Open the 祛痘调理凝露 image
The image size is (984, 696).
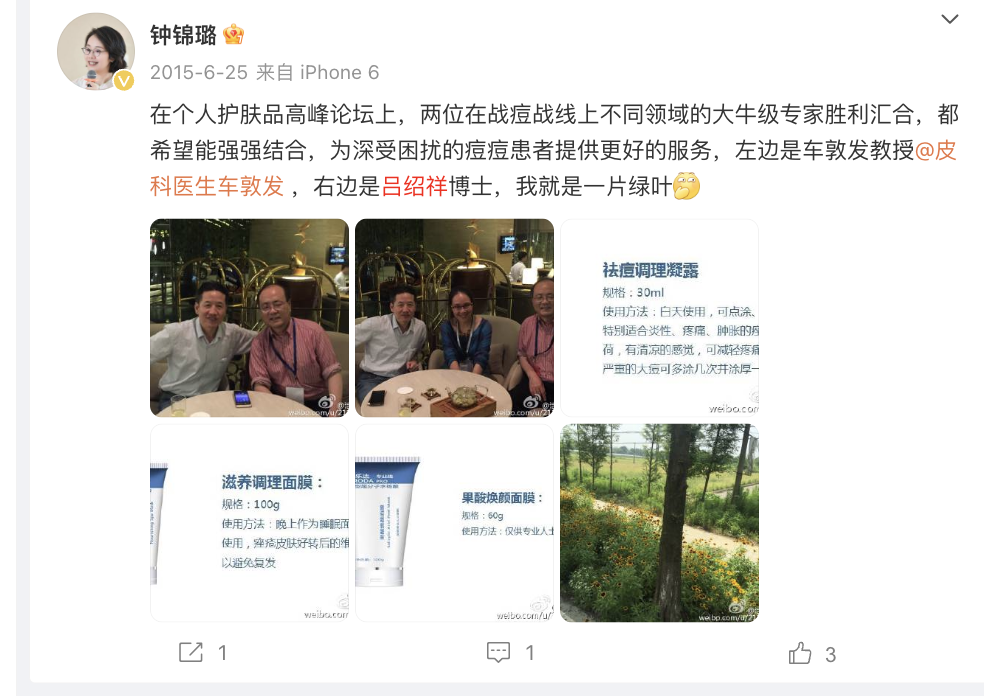click(x=659, y=318)
